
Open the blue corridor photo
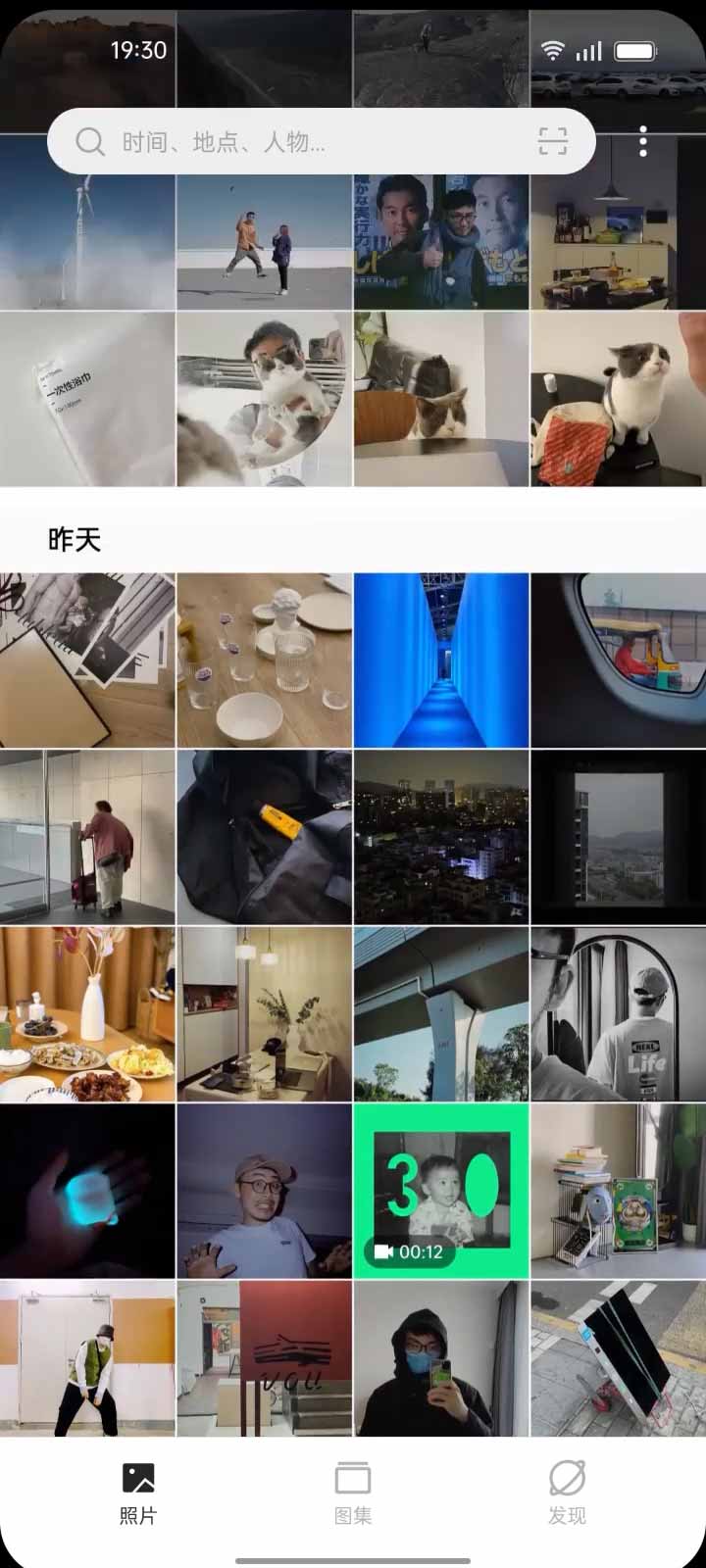coord(441,661)
